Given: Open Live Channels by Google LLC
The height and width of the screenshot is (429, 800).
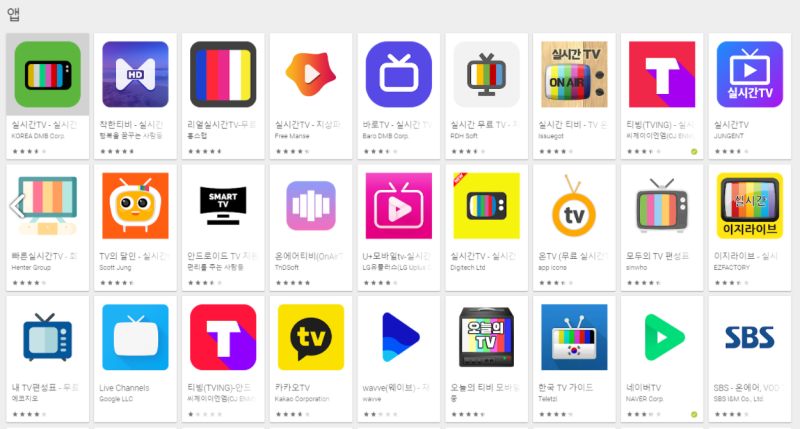Looking at the screenshot, I should (x=135, y=338).
